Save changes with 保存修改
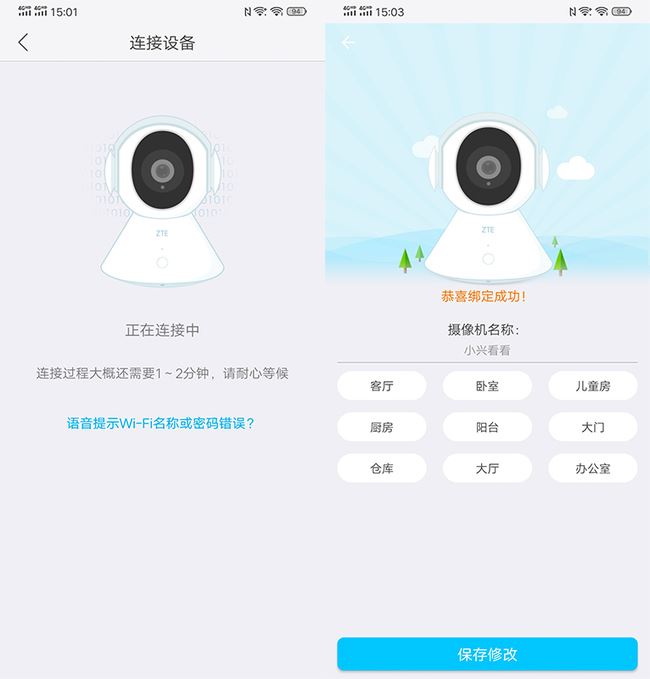The height and width of the screenshot is (679, 650). pos(487,655)
